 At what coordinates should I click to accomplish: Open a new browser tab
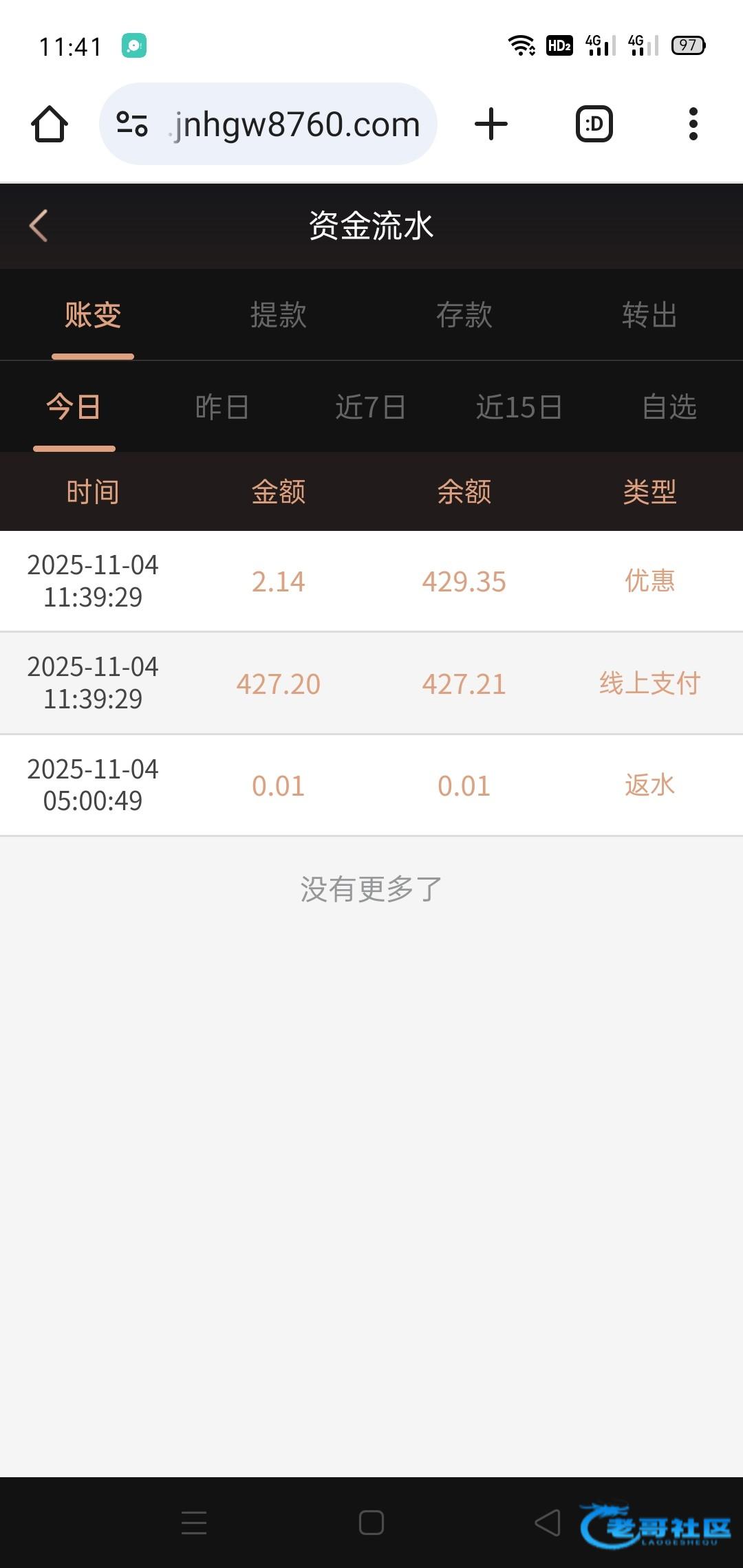(x=491, y=124)
